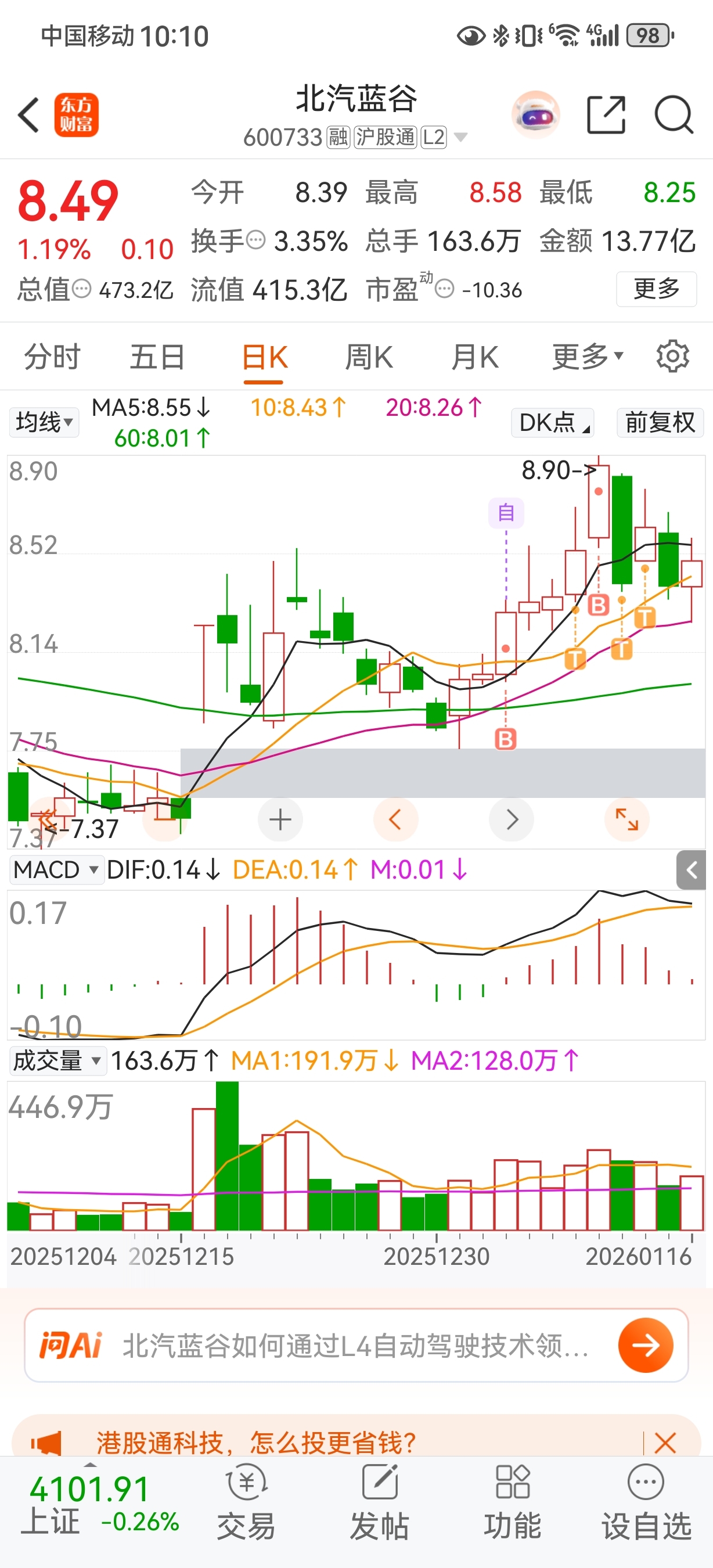Go back using the top-left arrow
This screenshot has width=713, height=1568.
coord(28,114)
